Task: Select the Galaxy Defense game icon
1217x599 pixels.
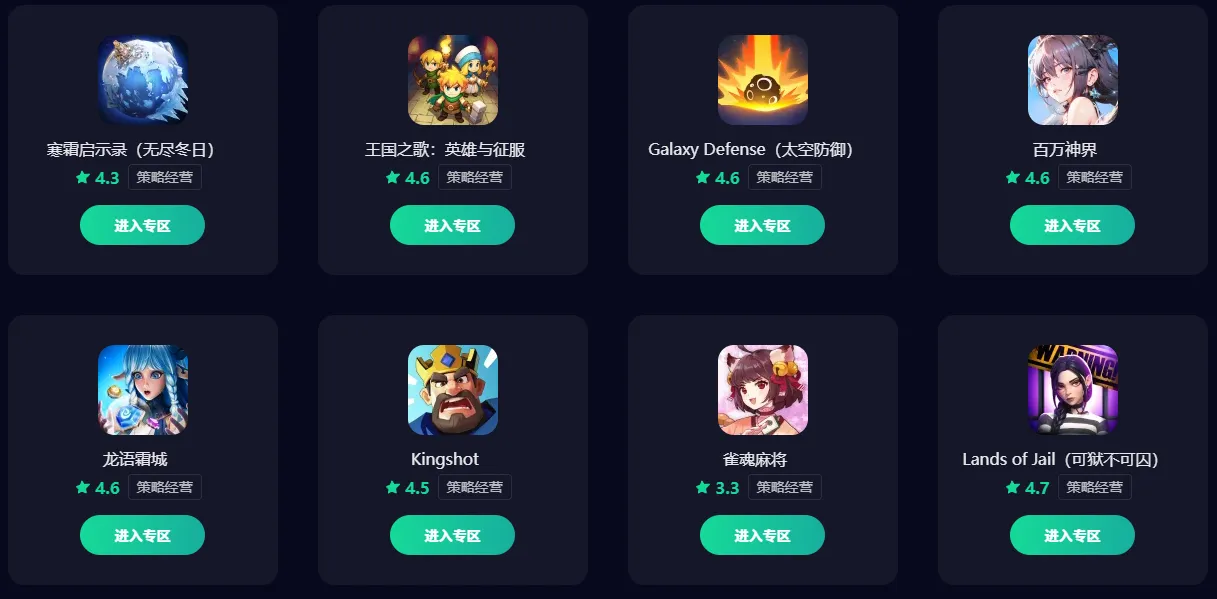Action: pyautogui.click(x=763, y=80)
